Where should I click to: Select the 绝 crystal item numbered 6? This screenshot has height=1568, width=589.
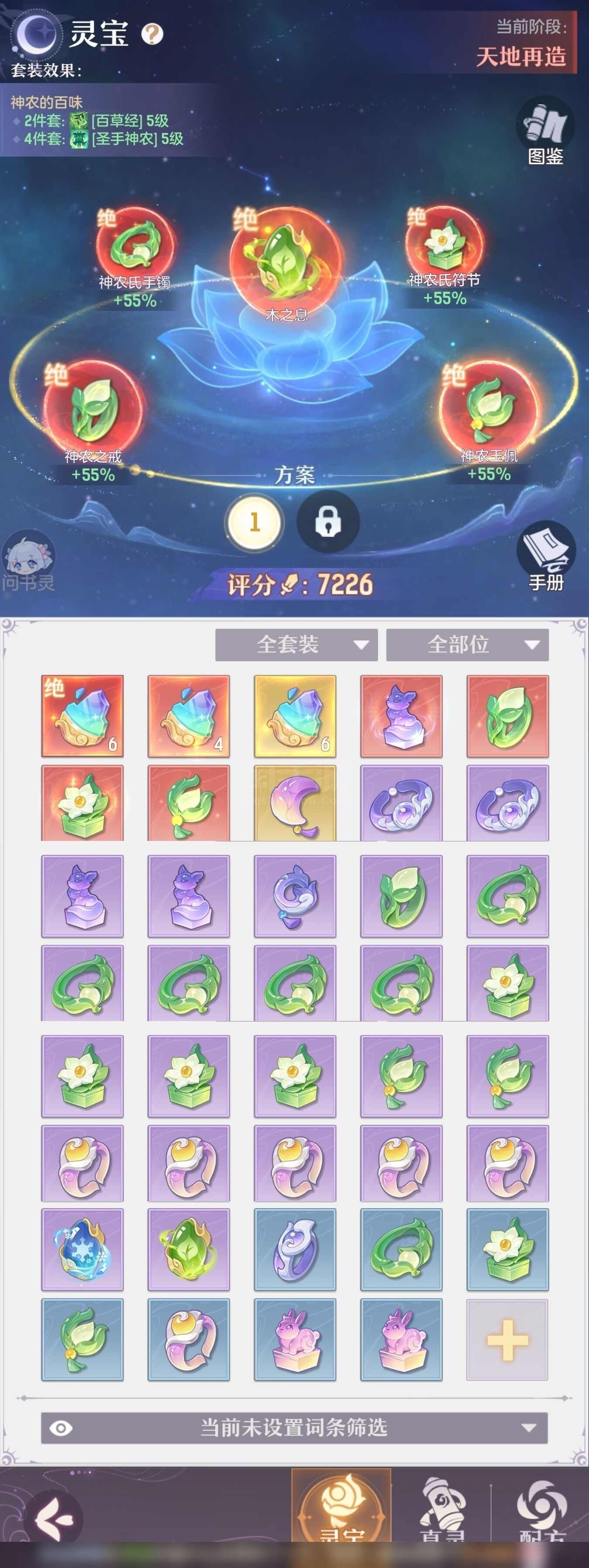82,716
